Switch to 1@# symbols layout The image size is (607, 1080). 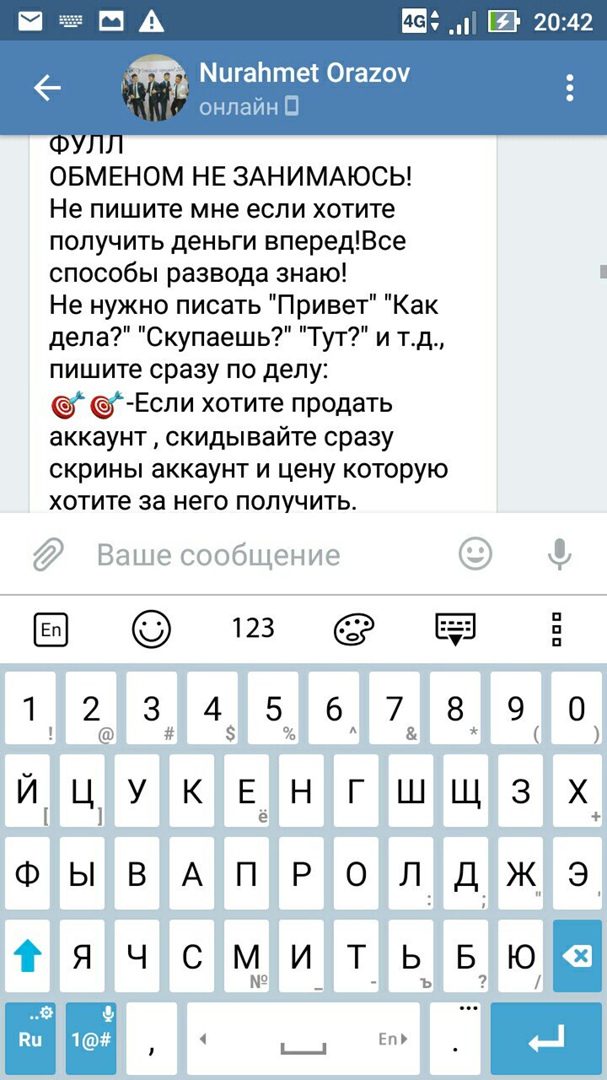[x=91, y=1040]
